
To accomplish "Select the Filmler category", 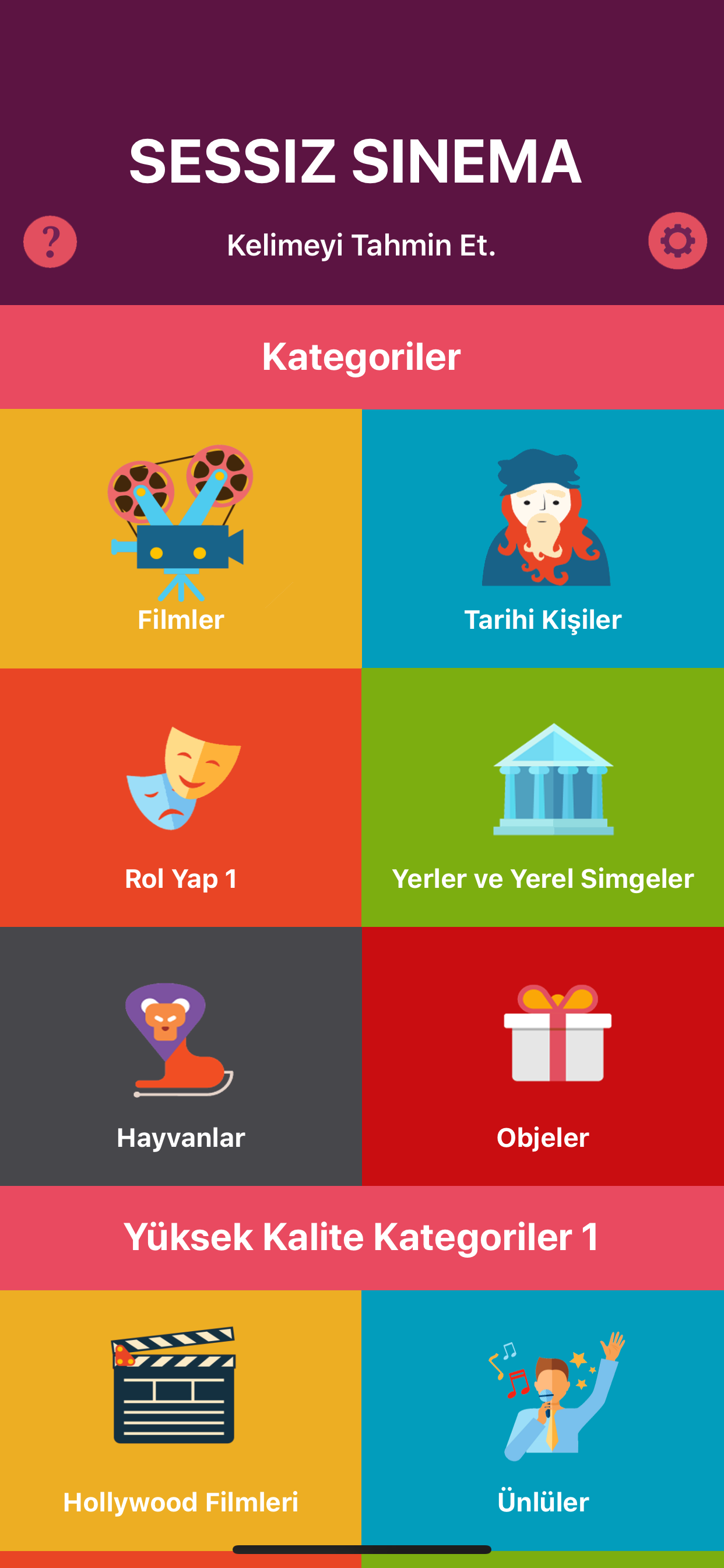I will [181, 538].
